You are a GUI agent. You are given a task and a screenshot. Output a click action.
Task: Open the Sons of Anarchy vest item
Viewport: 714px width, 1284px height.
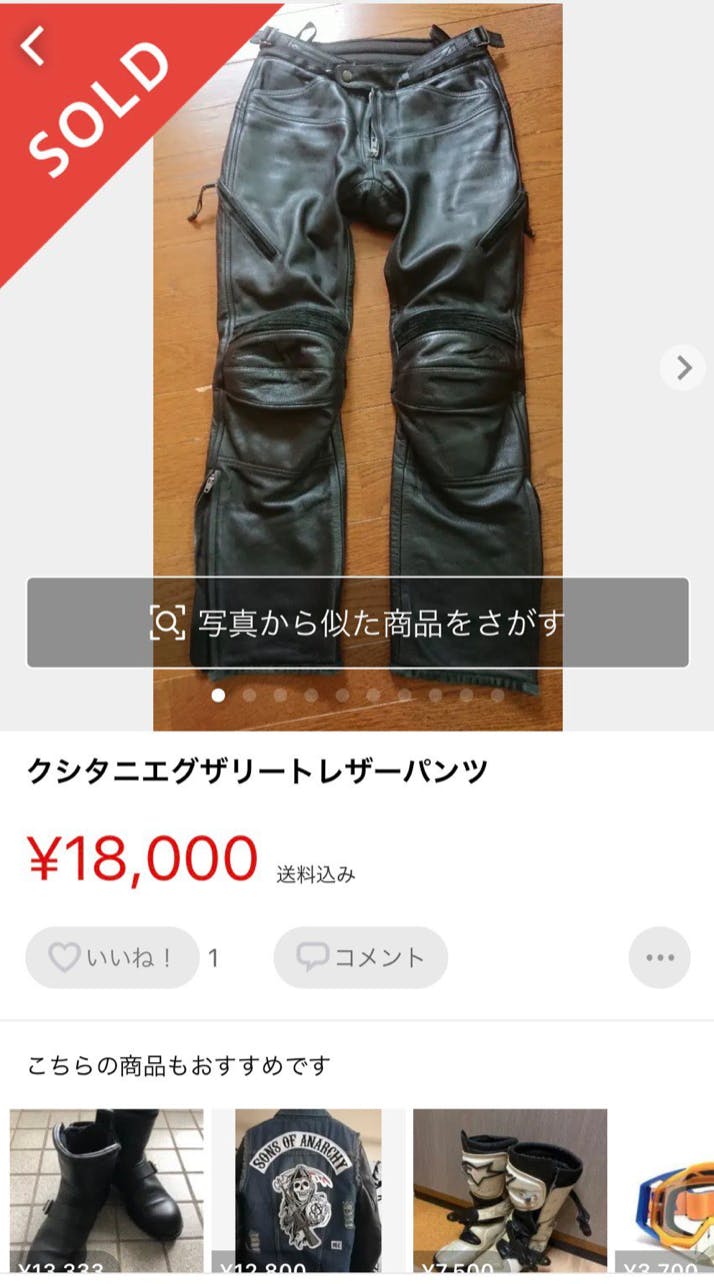(x=308, y=1188)
